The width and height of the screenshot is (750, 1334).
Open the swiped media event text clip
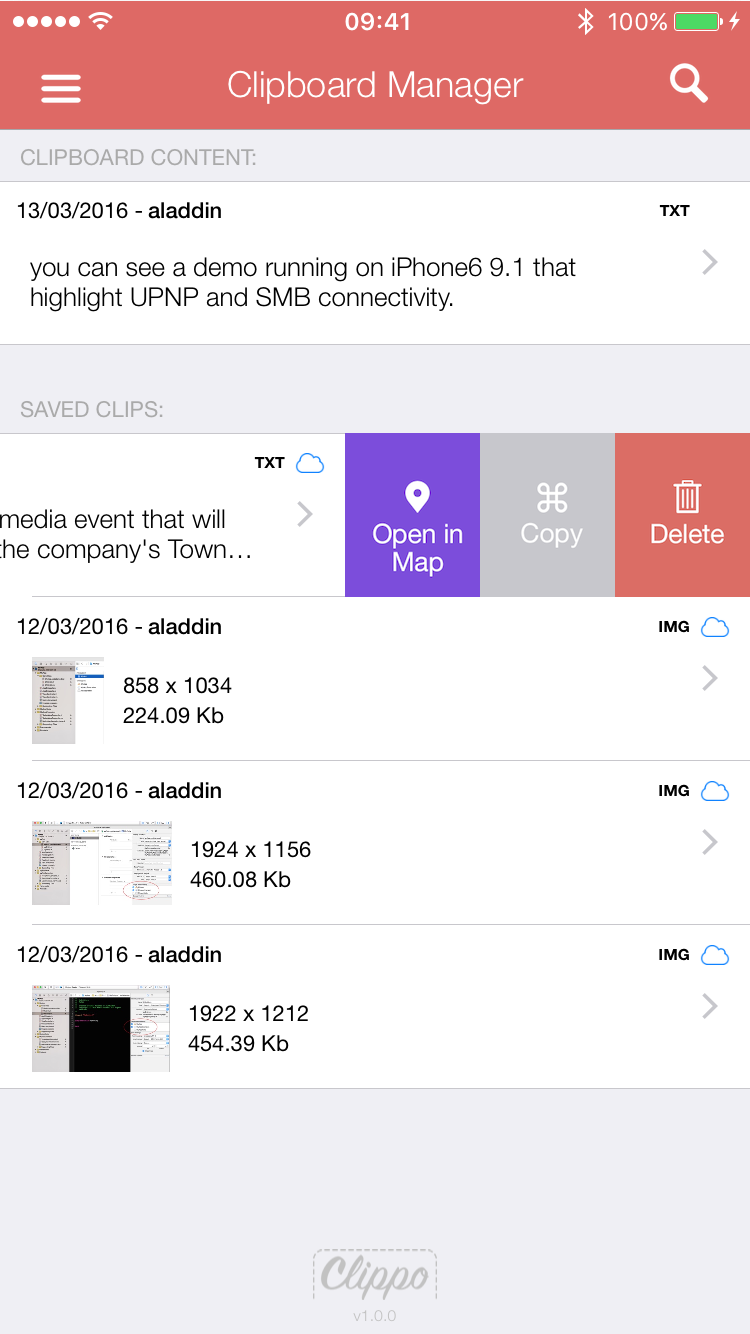pyautogui.click(x=172, y=515)
